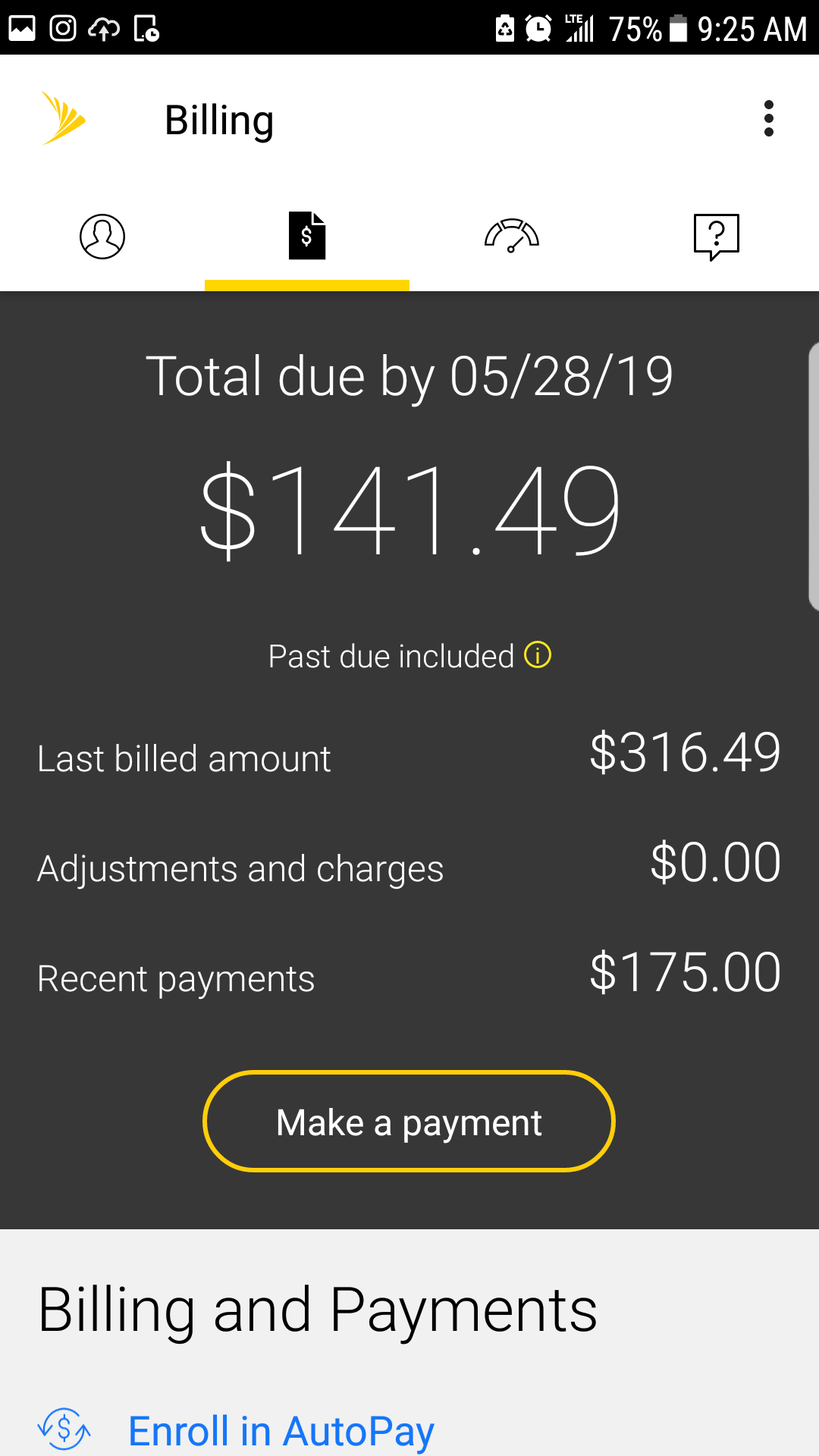819x1456 pixels.
Task: Switch to the account profile tab
Action: click(102, 237)
